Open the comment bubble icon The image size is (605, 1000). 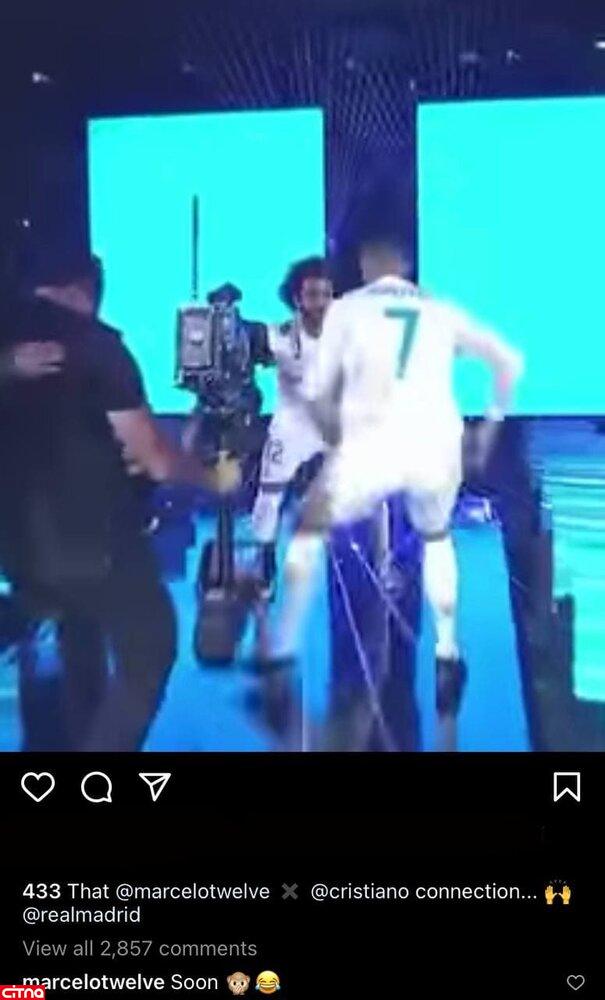pos(96,788)
